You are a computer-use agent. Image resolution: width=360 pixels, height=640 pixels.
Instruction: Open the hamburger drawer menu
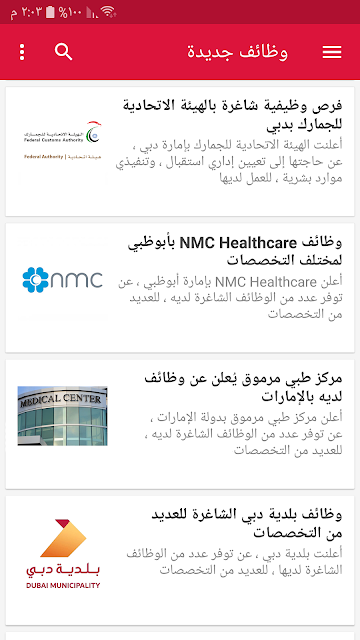point(331,52)
